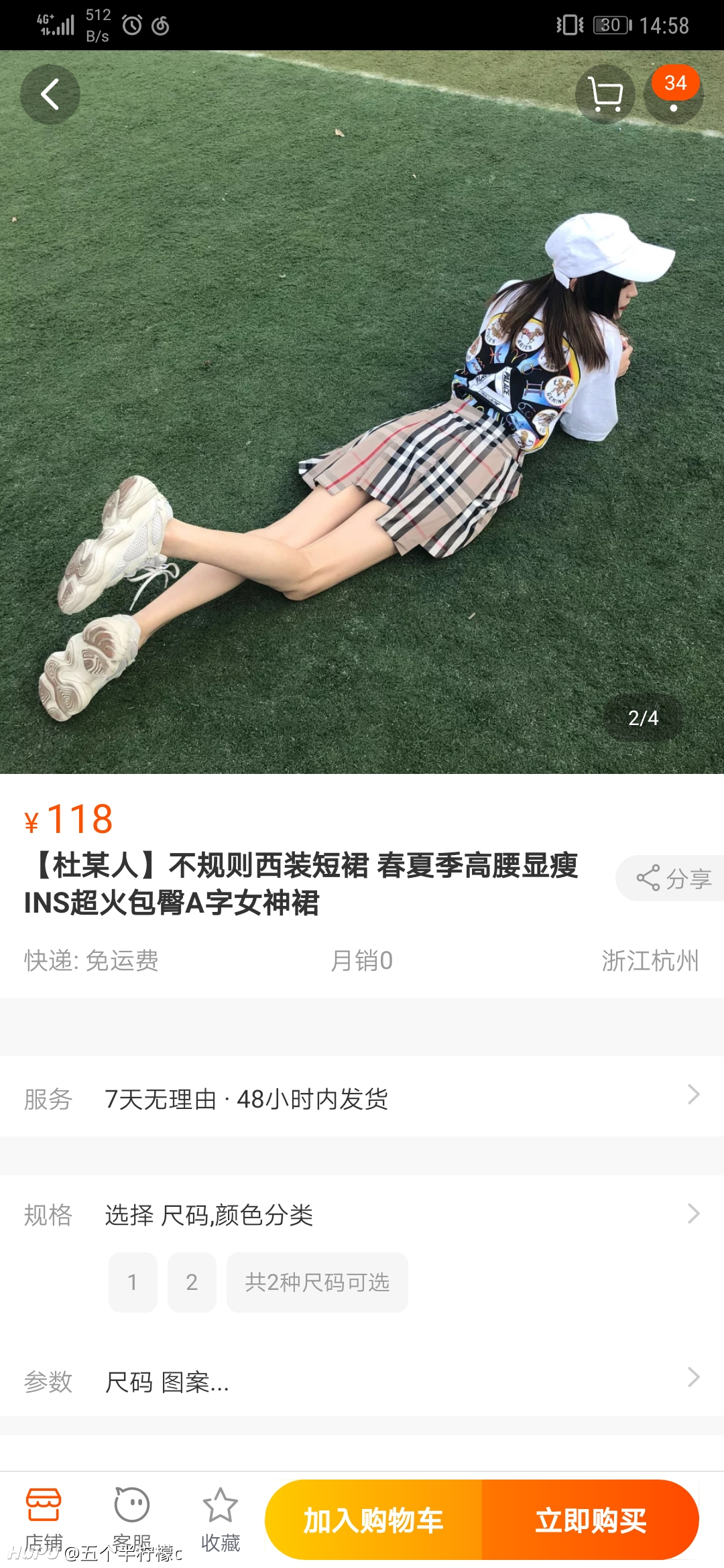Screen dimensions: 724x1568
Task: Open the product photo full screen
Action: pyautogui.click(x=362, y=412)
